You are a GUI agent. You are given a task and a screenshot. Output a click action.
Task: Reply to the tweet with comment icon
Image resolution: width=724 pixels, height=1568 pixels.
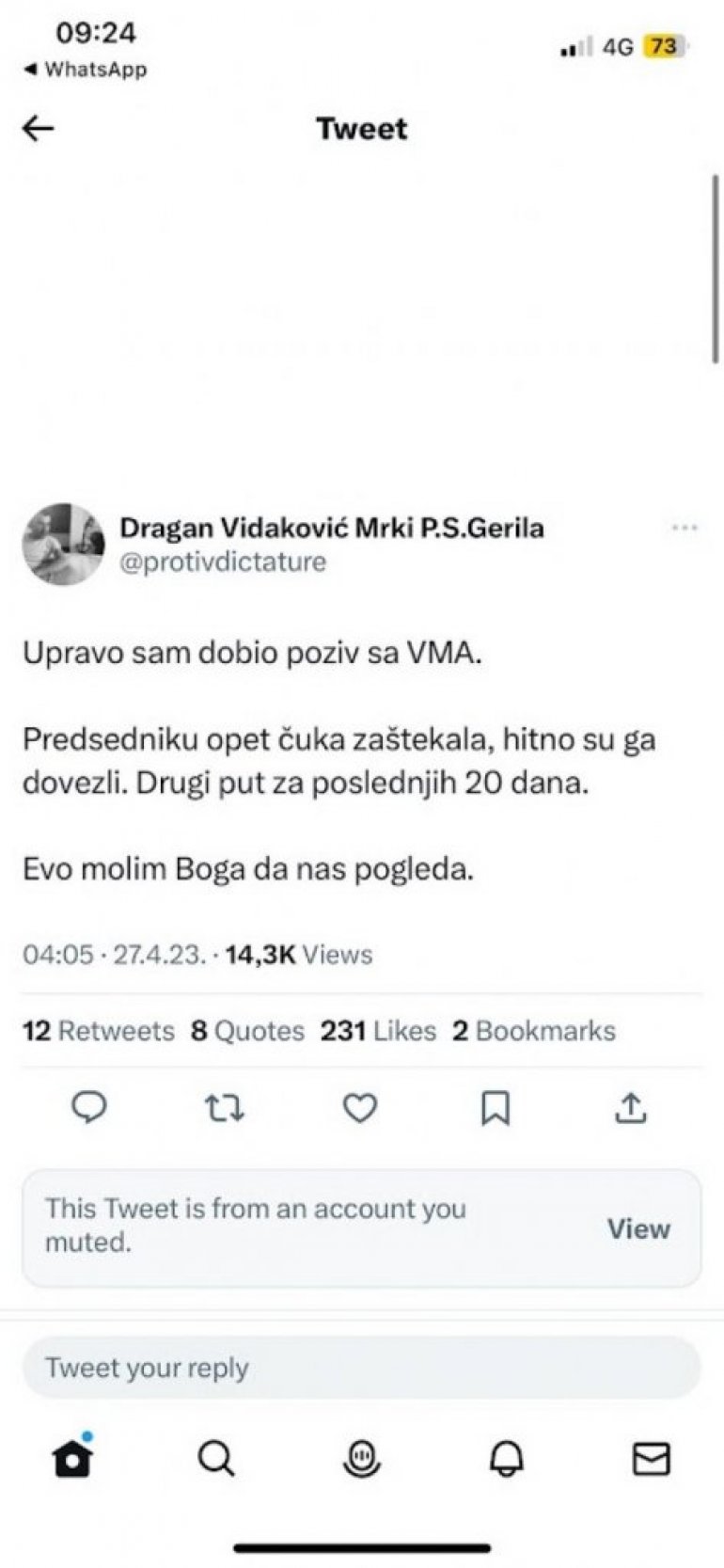[89, 1108]
